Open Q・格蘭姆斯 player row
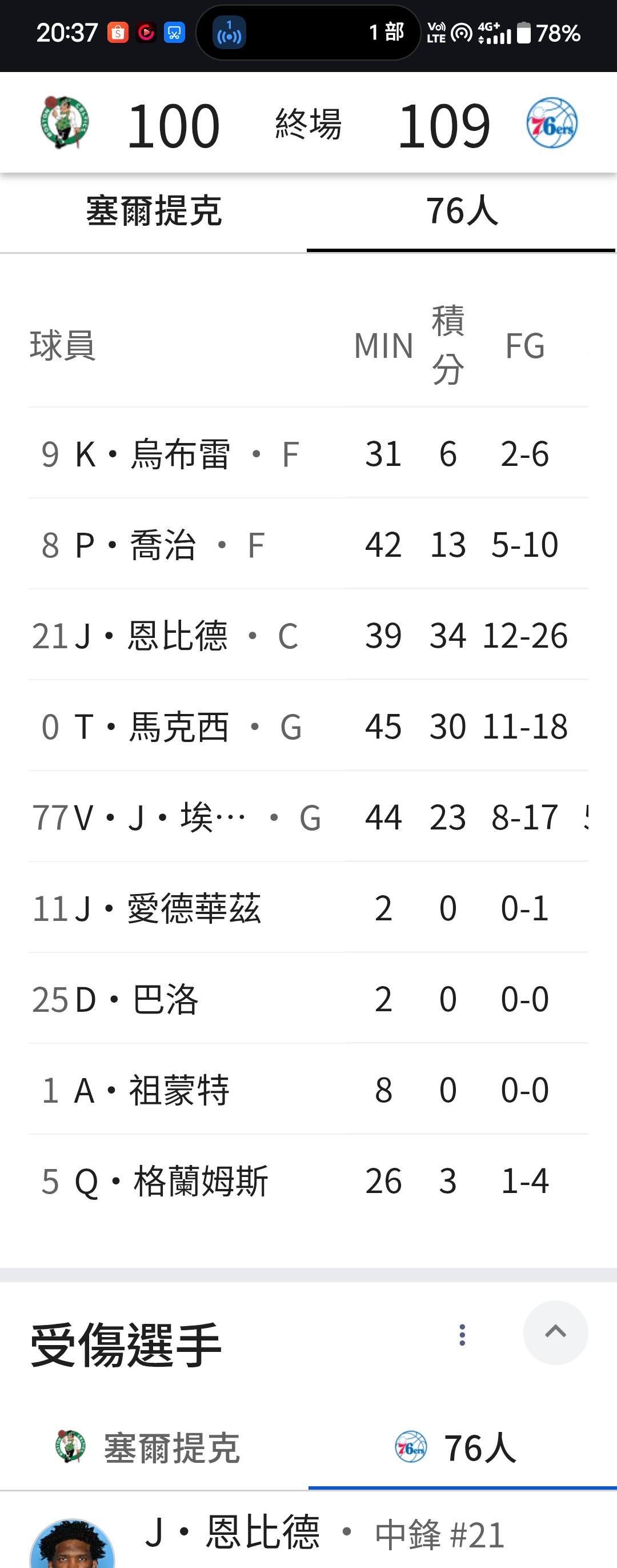The height and width of the screenshot is (1568, 617). click(308, 1181)
